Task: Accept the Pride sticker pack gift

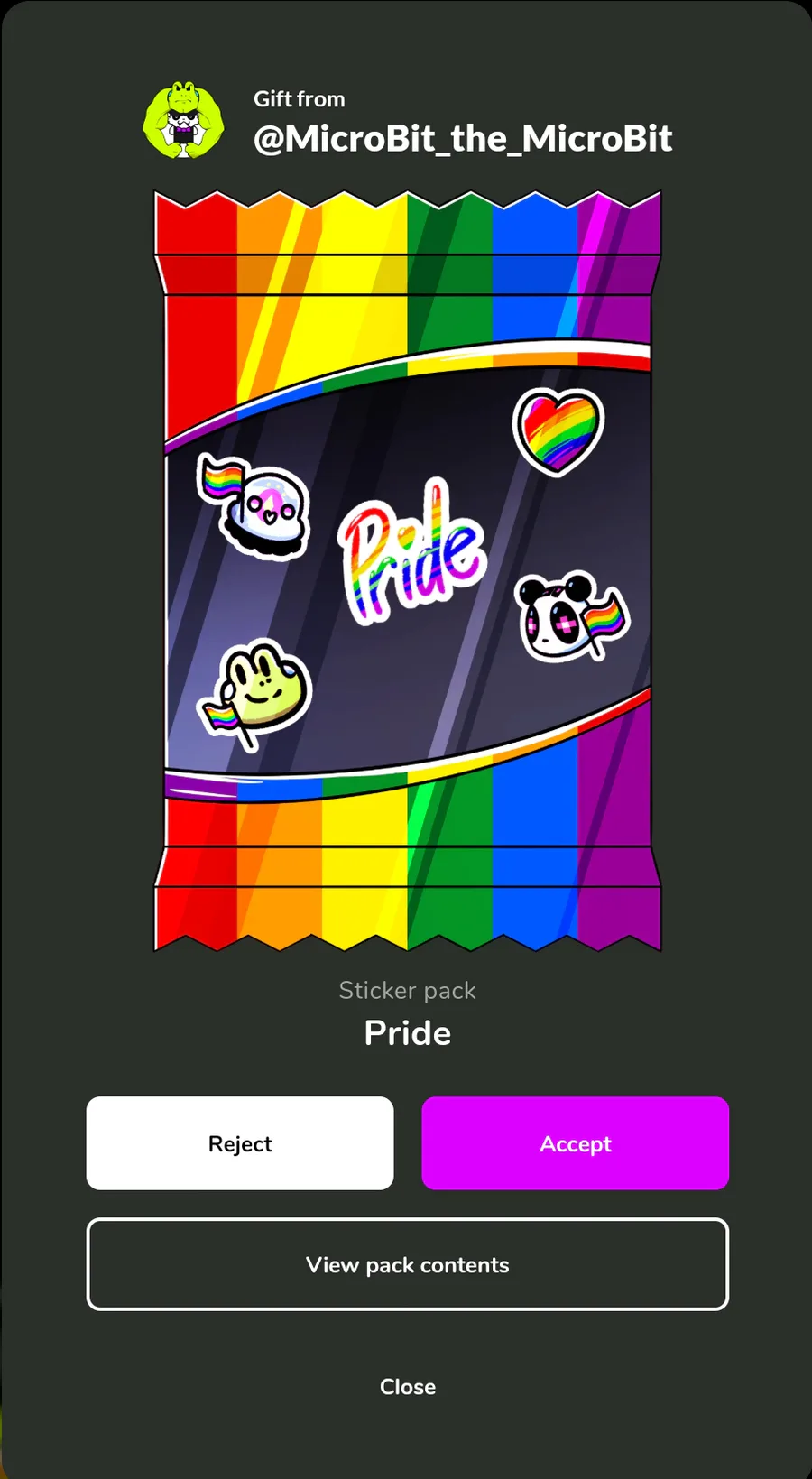Action: click(575, 1143)
